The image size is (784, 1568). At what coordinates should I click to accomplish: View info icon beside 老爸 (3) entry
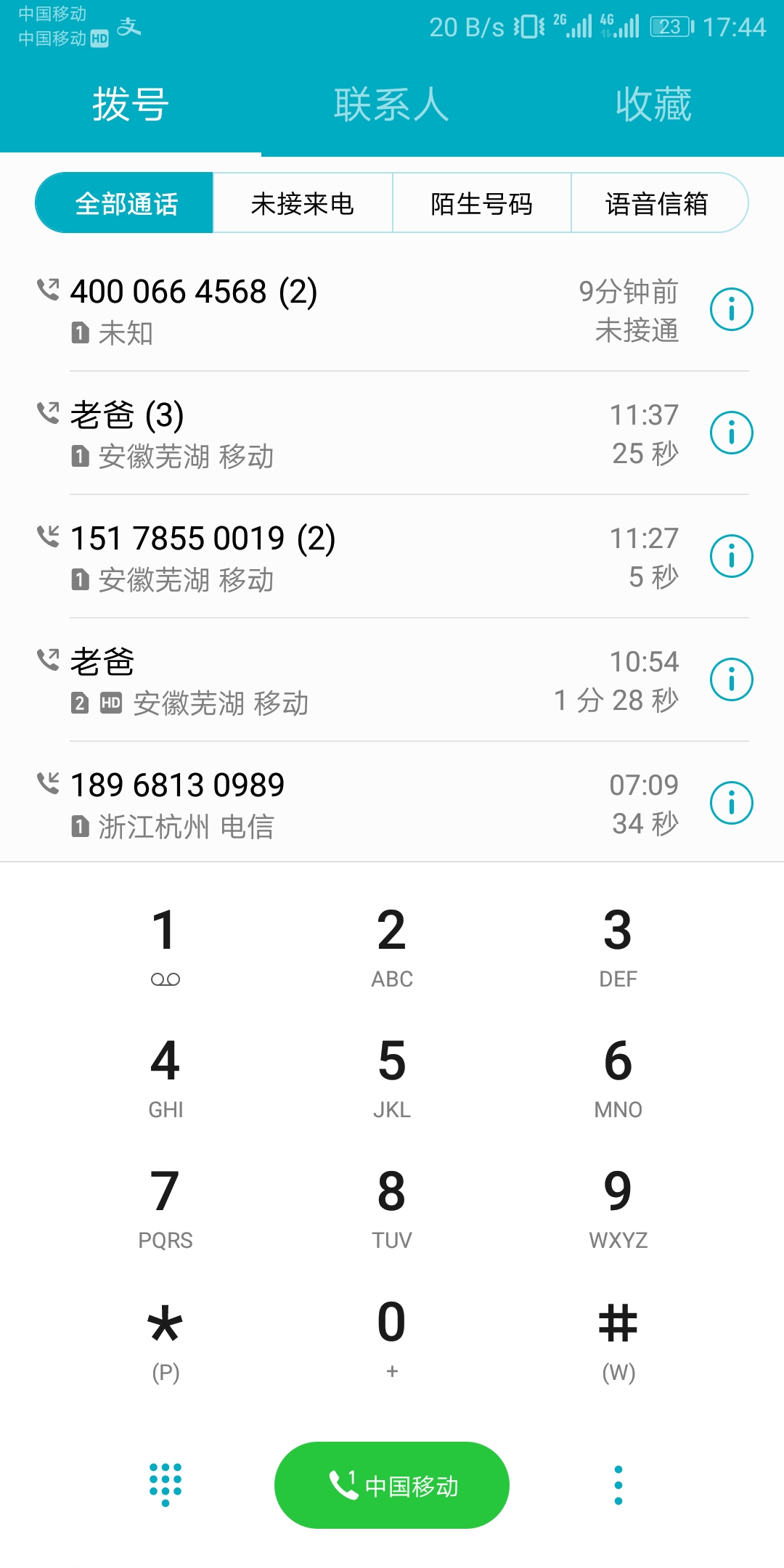[x=730, y=431]
